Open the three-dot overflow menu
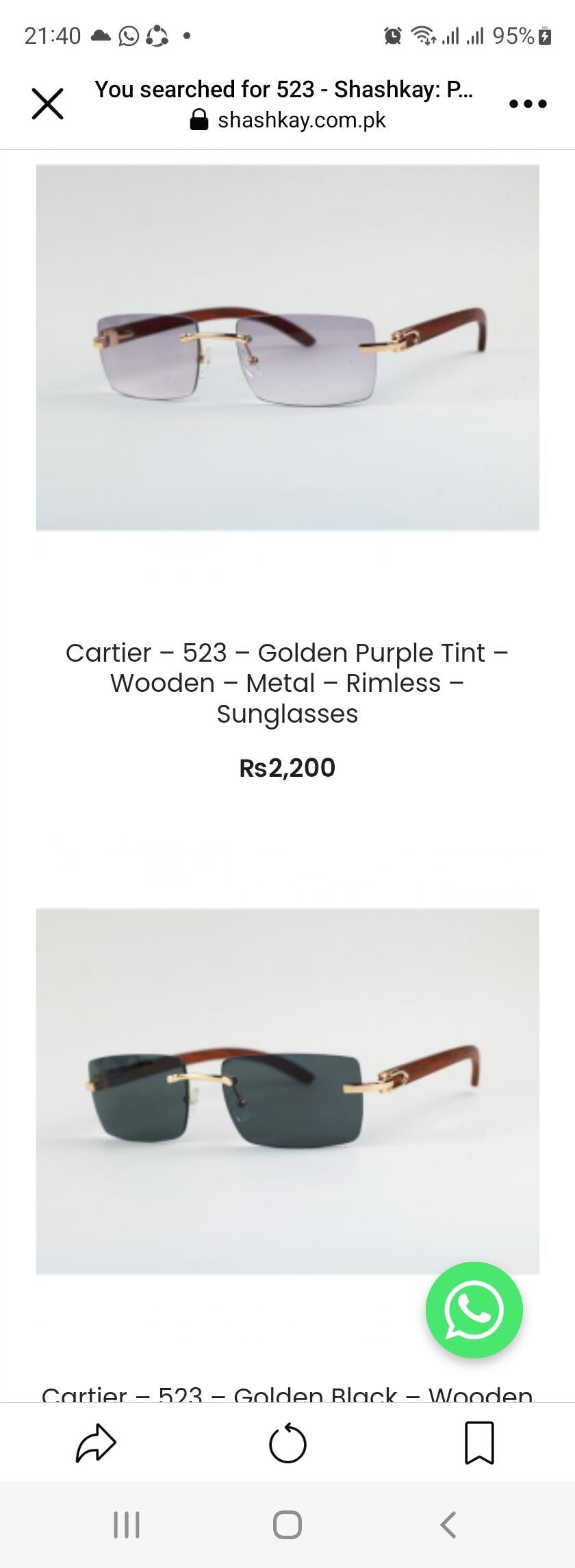 click(528, 104)
